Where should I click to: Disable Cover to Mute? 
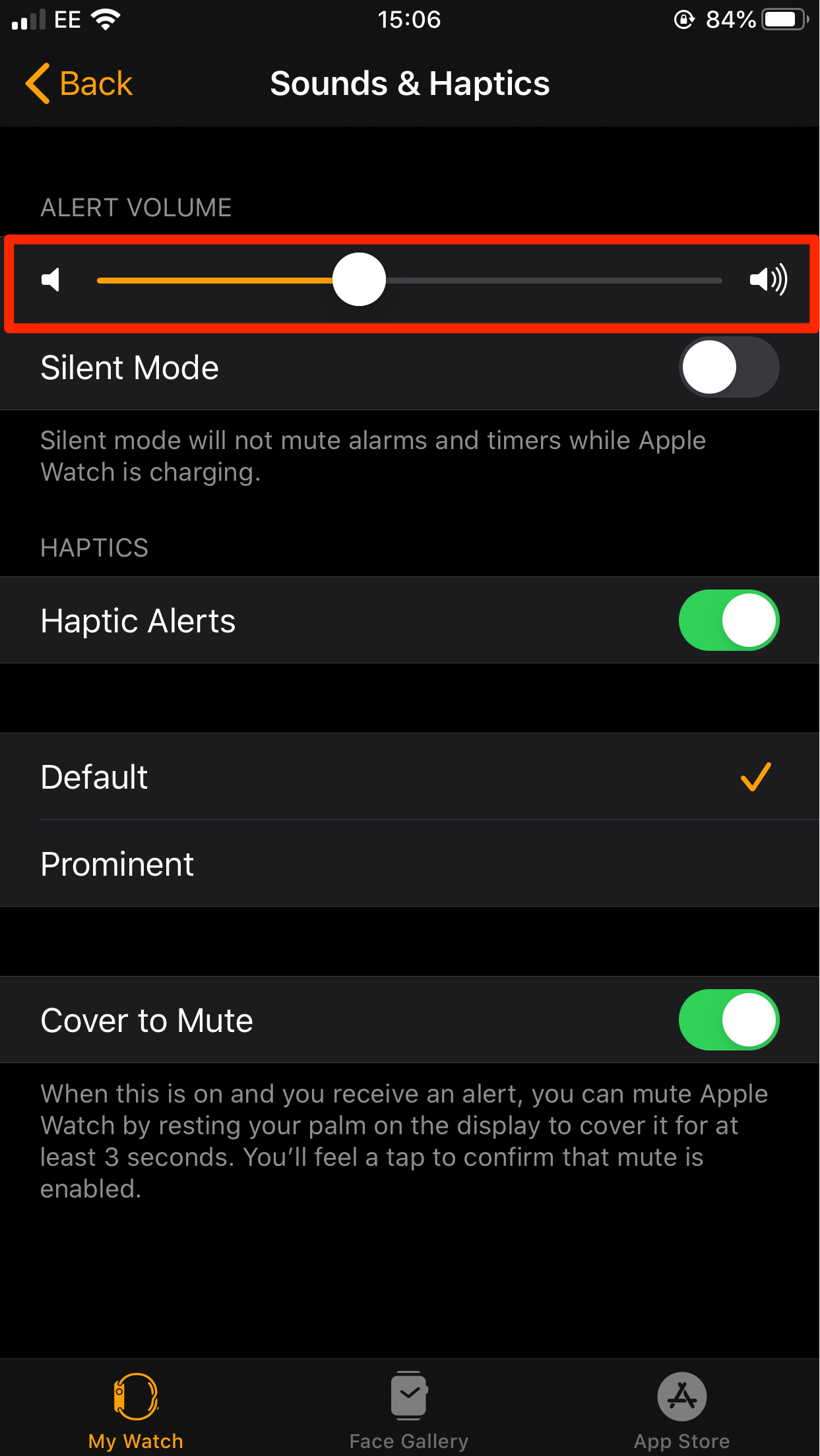[728, 1020]
